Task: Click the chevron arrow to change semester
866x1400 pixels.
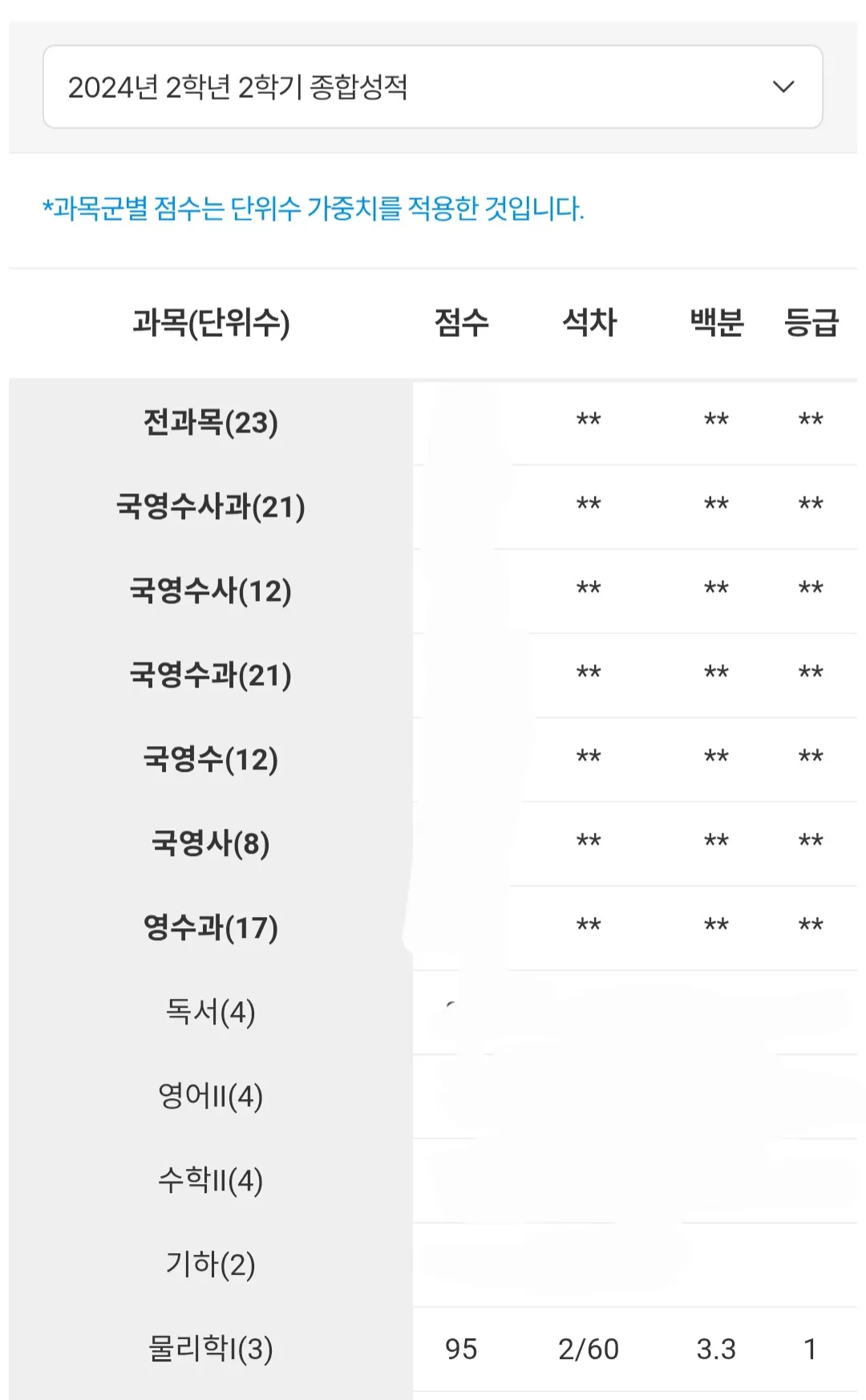Action: (784, 86)
